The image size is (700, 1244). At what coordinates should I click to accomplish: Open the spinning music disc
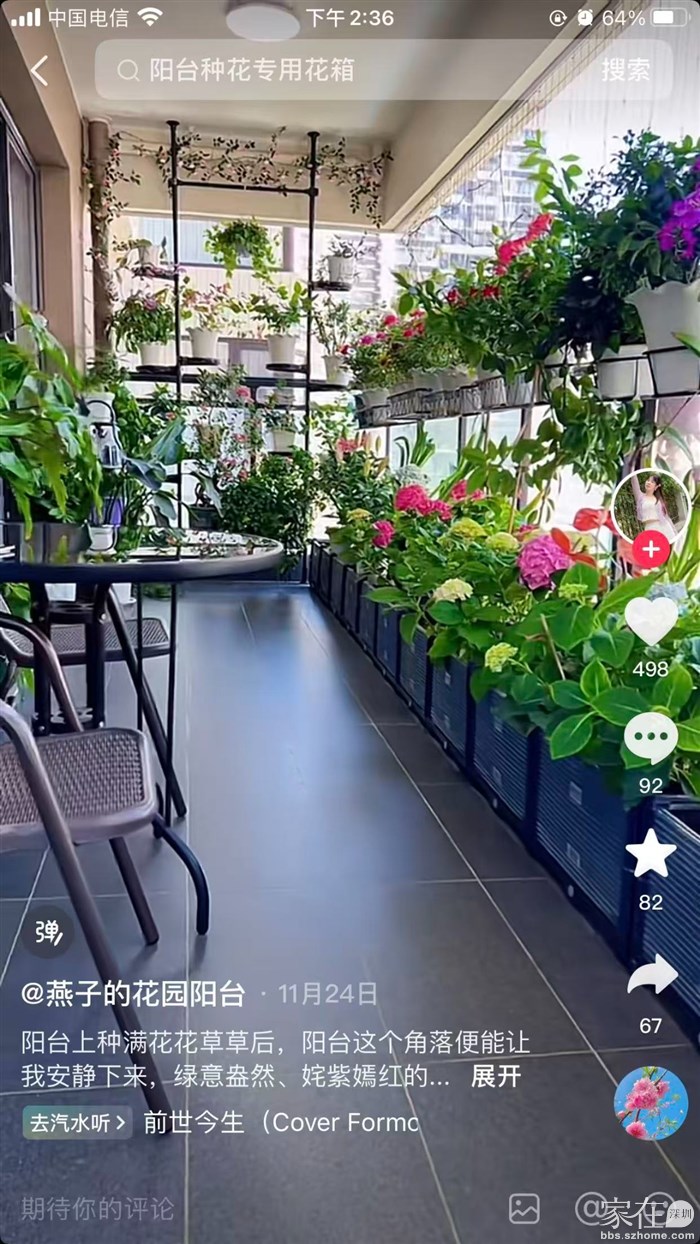(x=650, y=1103)
